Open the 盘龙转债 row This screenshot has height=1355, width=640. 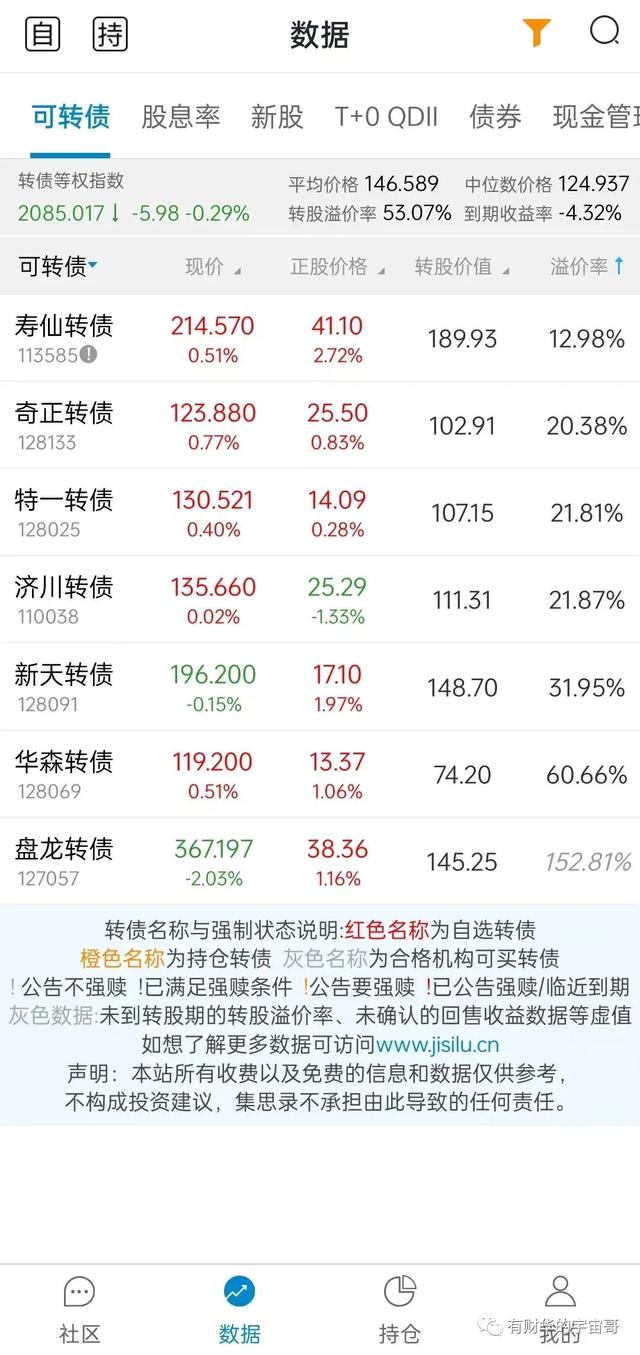click(320, 861)
